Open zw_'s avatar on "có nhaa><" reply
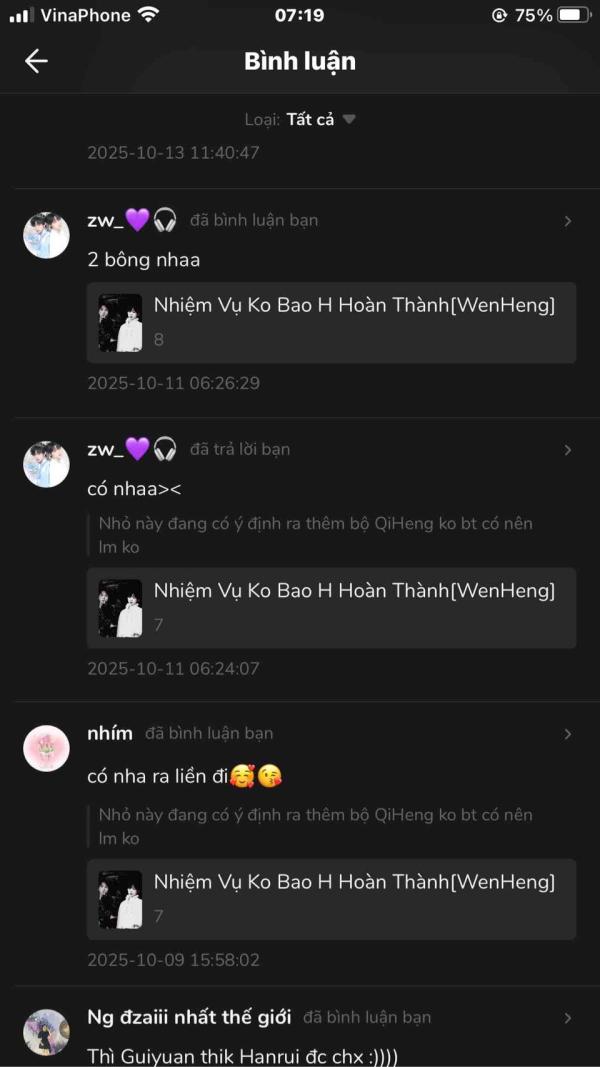 pos(46,465)
